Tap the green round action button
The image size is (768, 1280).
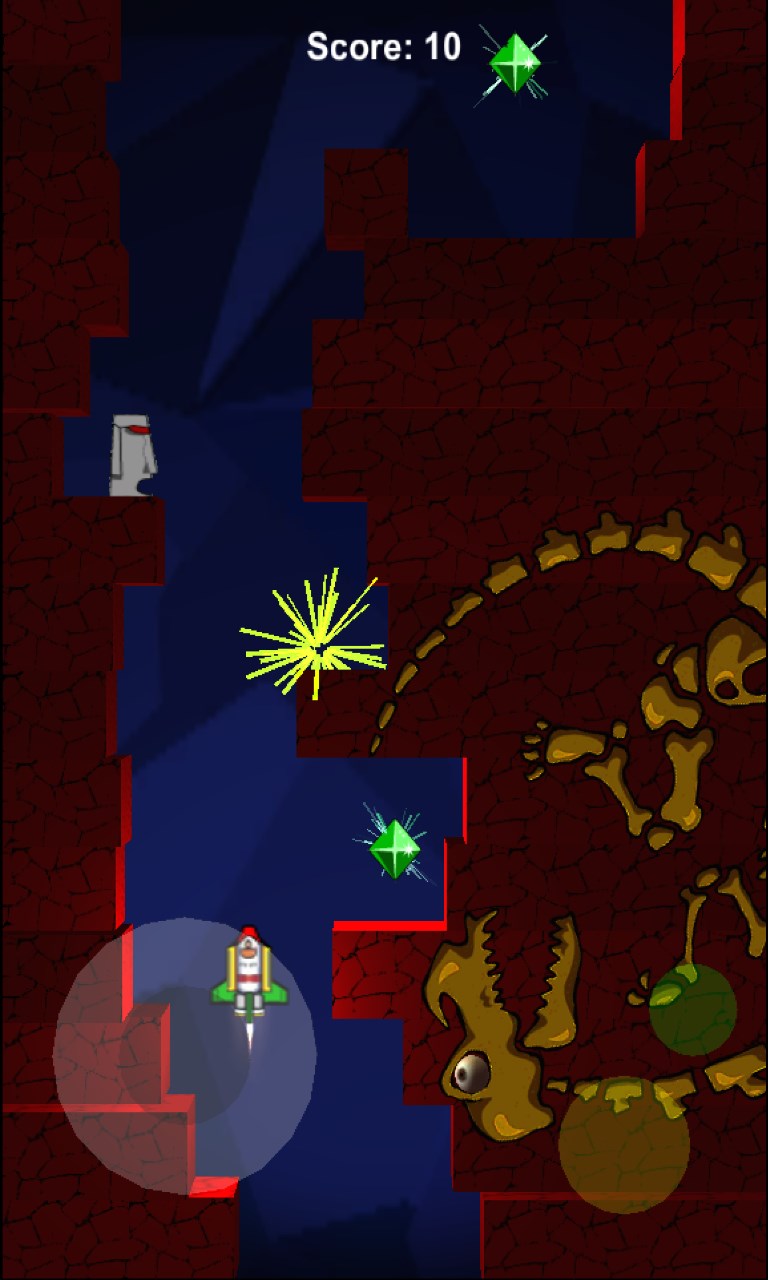click(x=693, y=1009)
